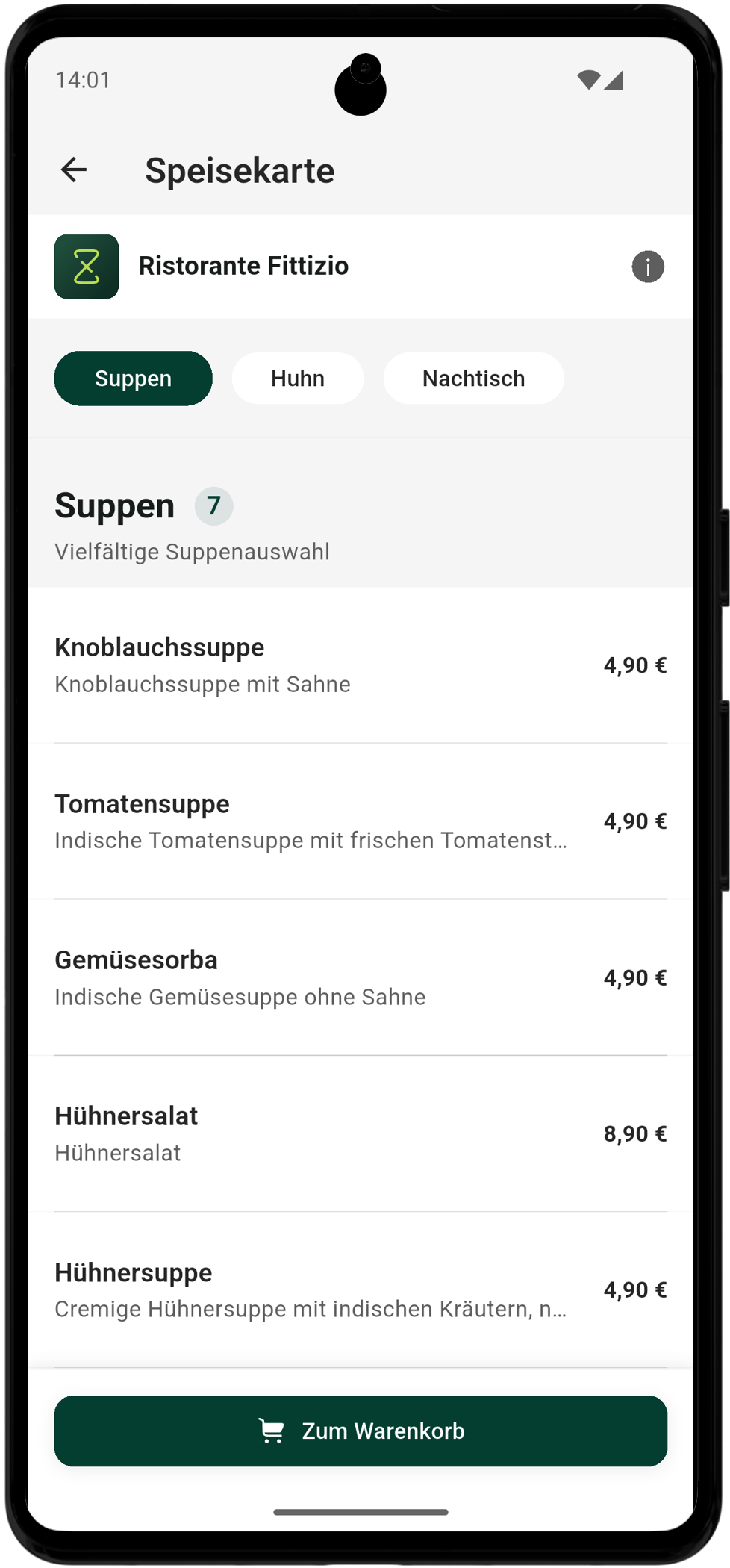This screenshot has height=1568, width=730.
Task: Open the Knoblauchssuppe menu item
Action: tap(361, 665)
